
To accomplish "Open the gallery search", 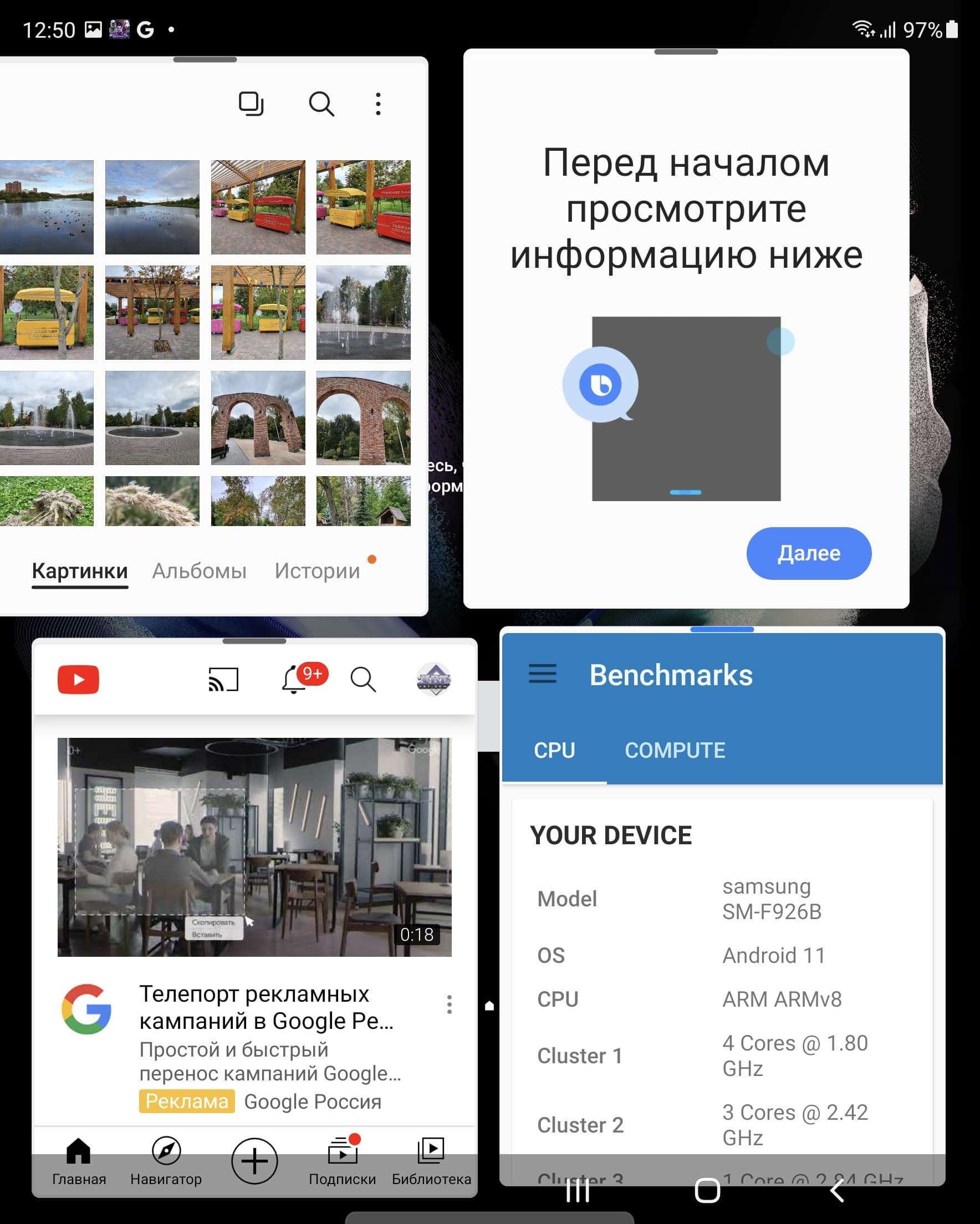I will (321, 104).
